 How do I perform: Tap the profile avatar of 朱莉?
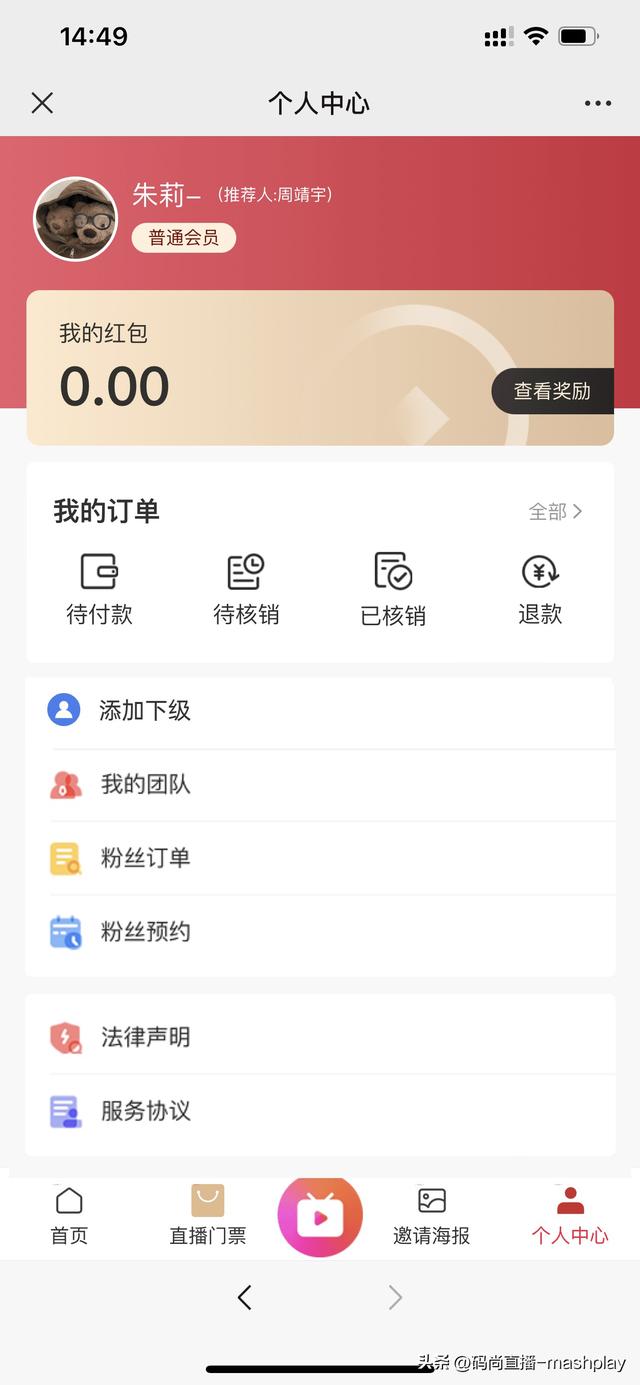[76, 219]
